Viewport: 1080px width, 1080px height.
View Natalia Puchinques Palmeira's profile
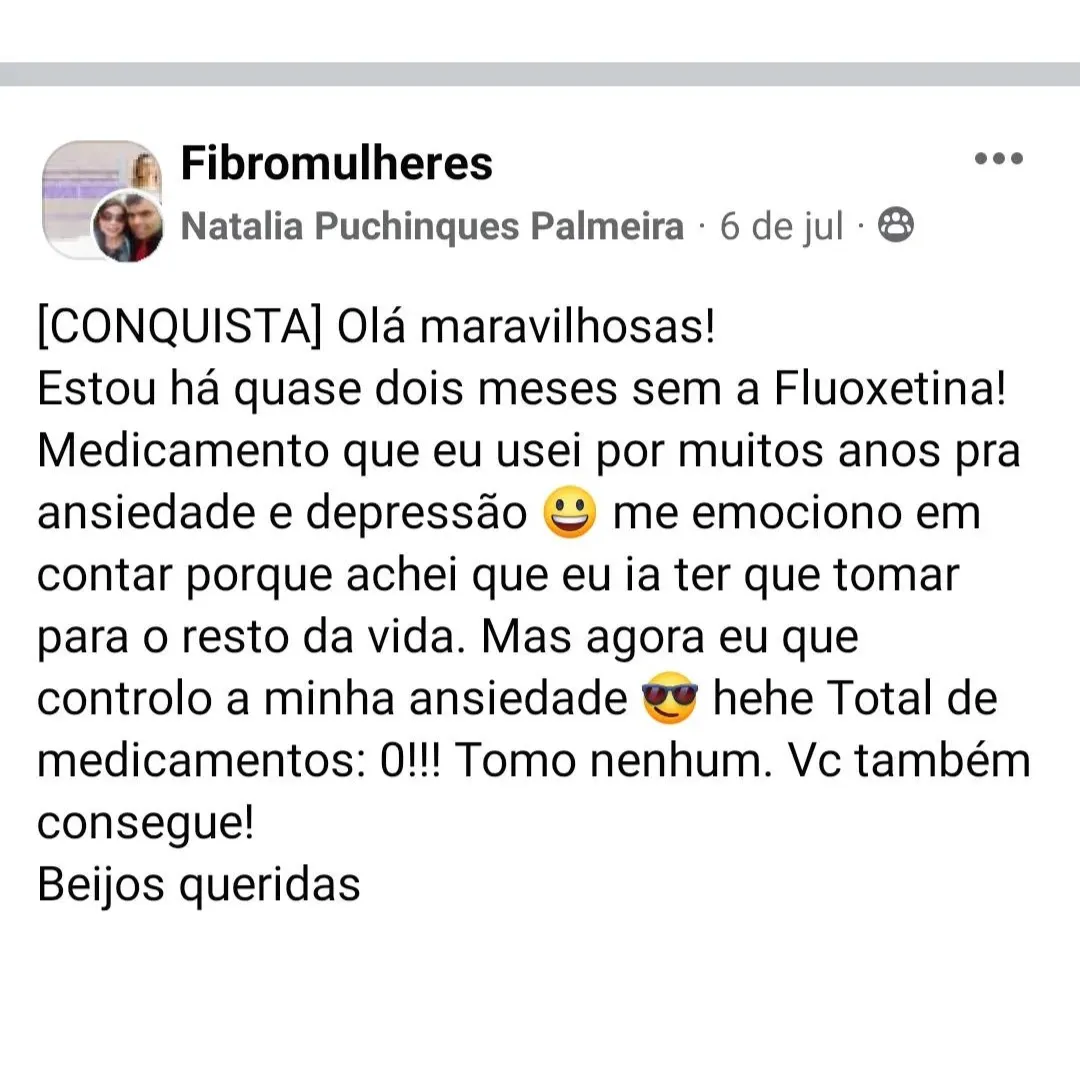click(x=432, y=227)
